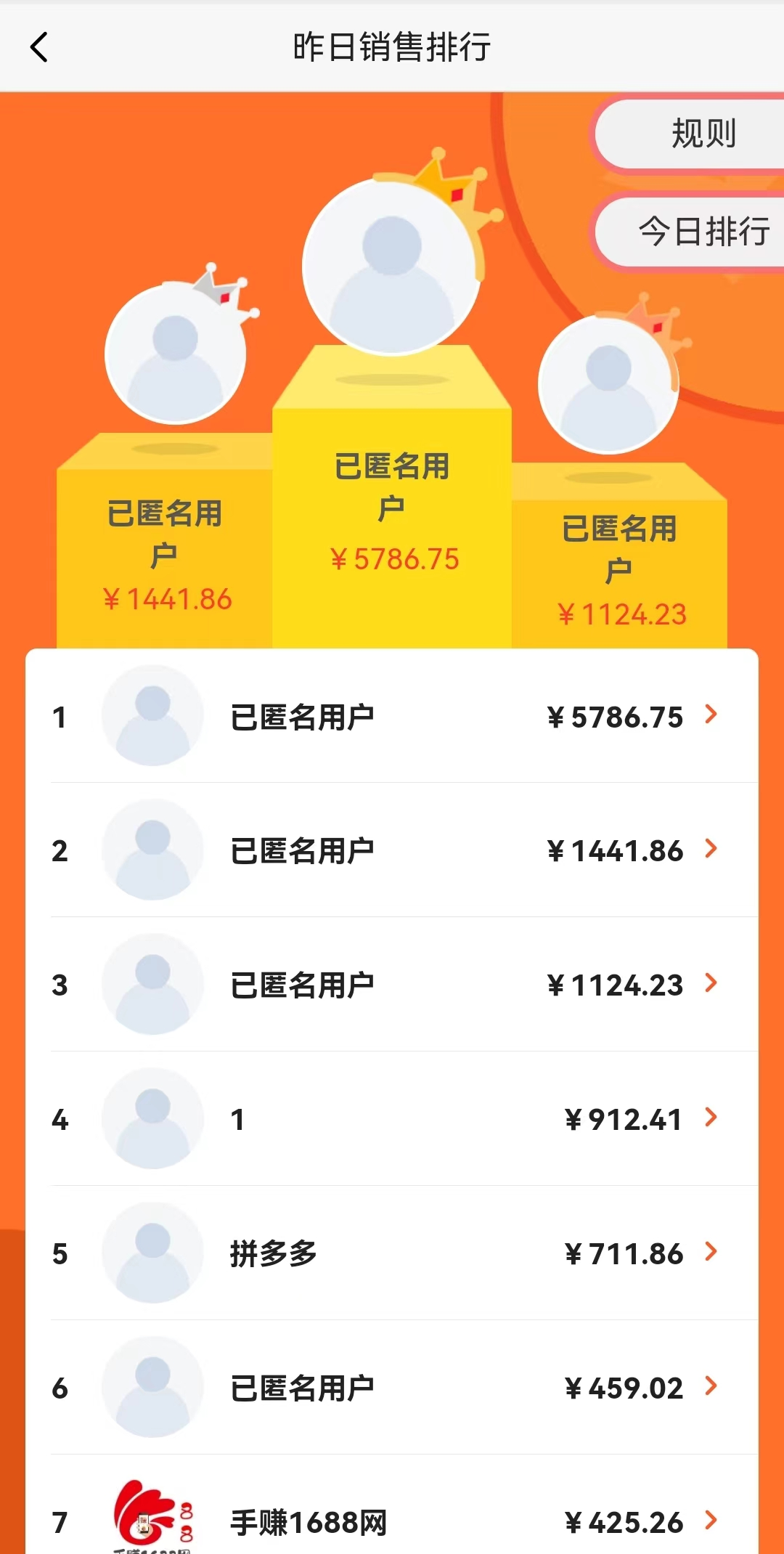The image size is (784, 1554).
Task: Open rank 6 row with ¥459.02
Action: [x=392, y=1388]
